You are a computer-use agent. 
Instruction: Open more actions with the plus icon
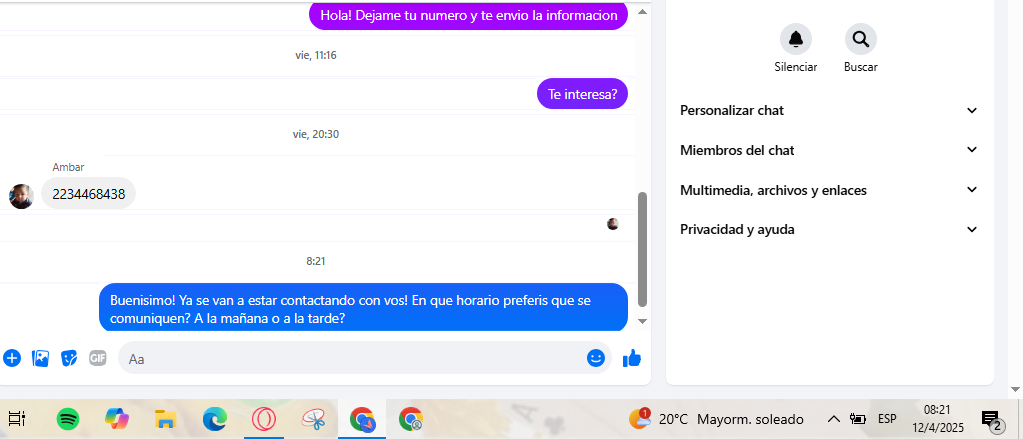click(12, 358)
